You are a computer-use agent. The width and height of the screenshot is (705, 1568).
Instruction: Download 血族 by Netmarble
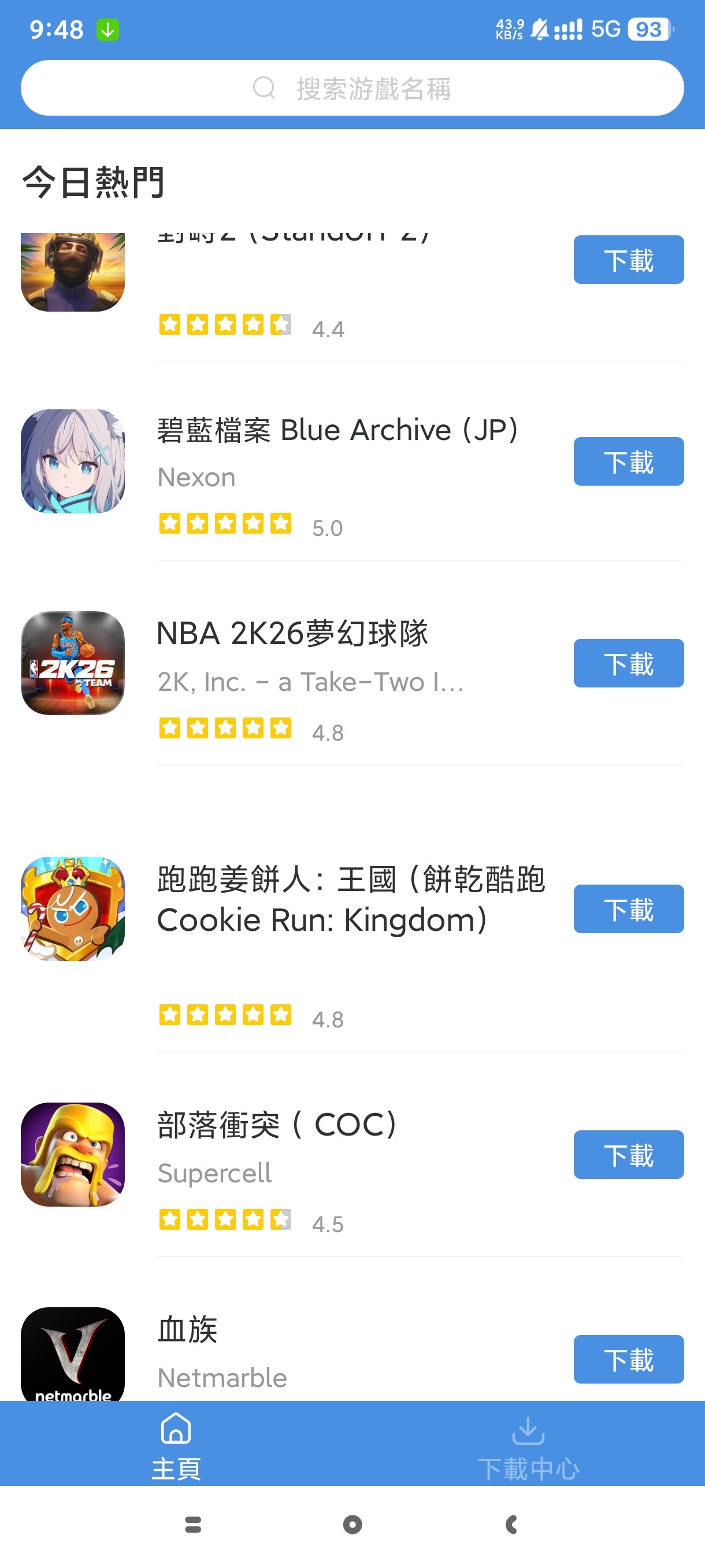click(628, 1359)
